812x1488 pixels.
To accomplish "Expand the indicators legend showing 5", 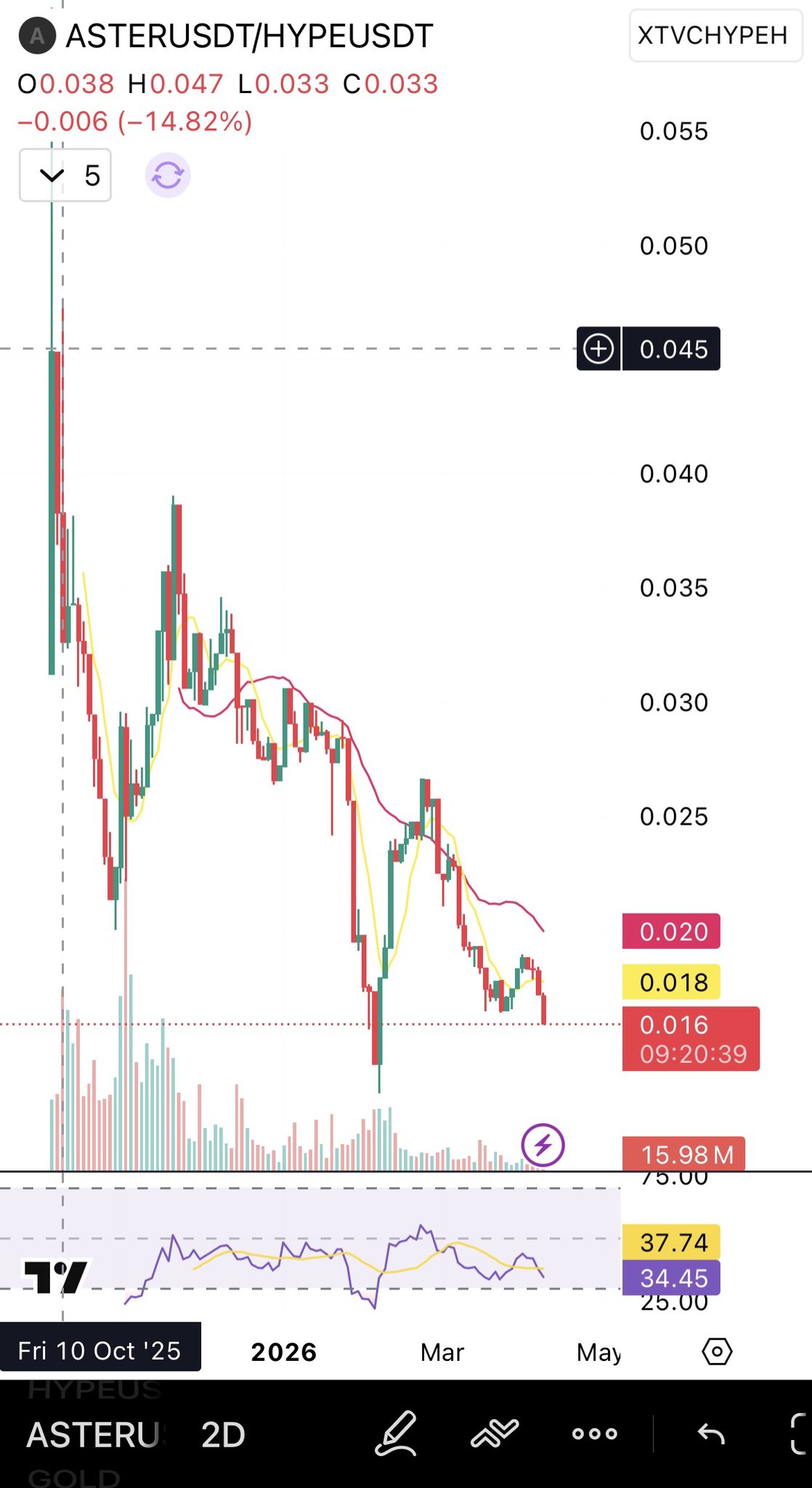I will tap(65, 175).
